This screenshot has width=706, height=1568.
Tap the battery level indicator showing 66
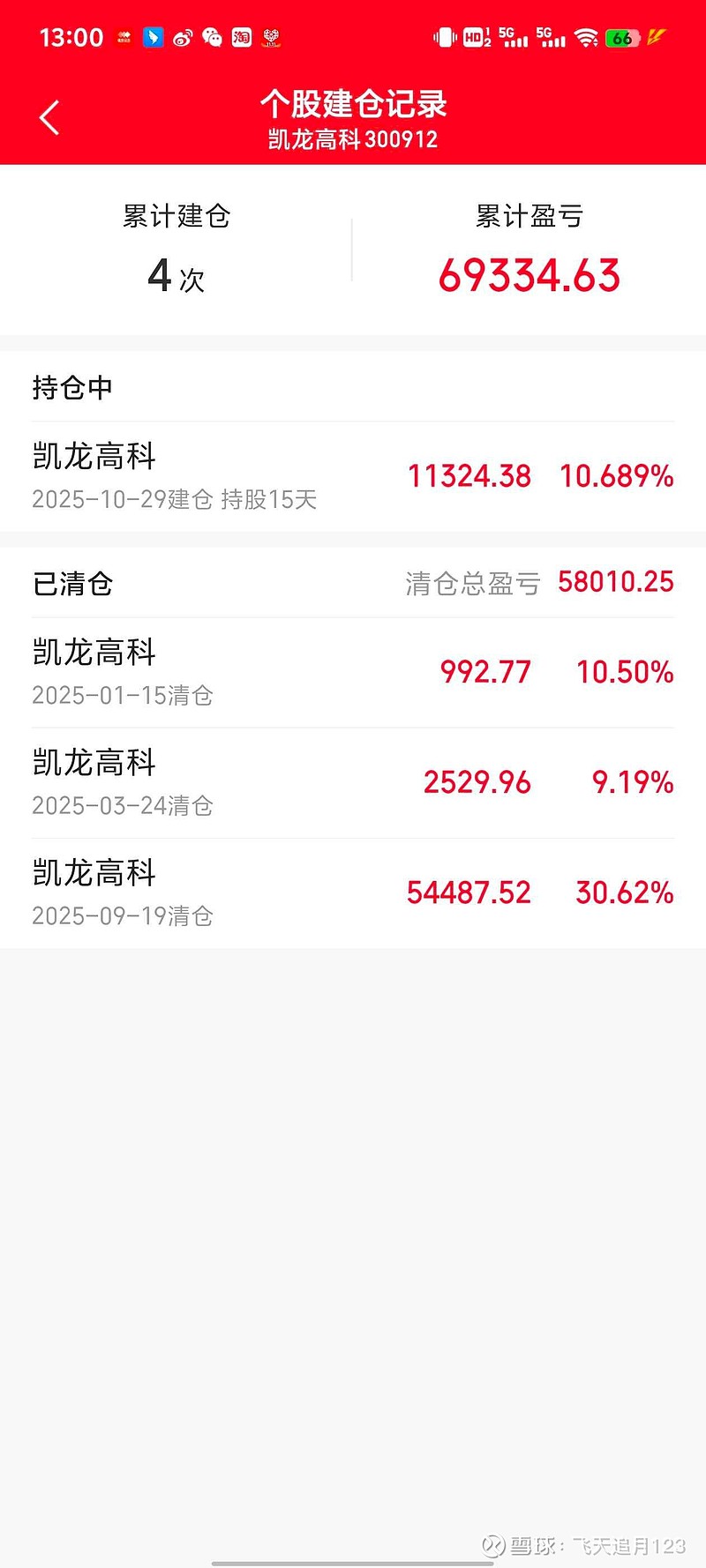[x=622, y=37]
